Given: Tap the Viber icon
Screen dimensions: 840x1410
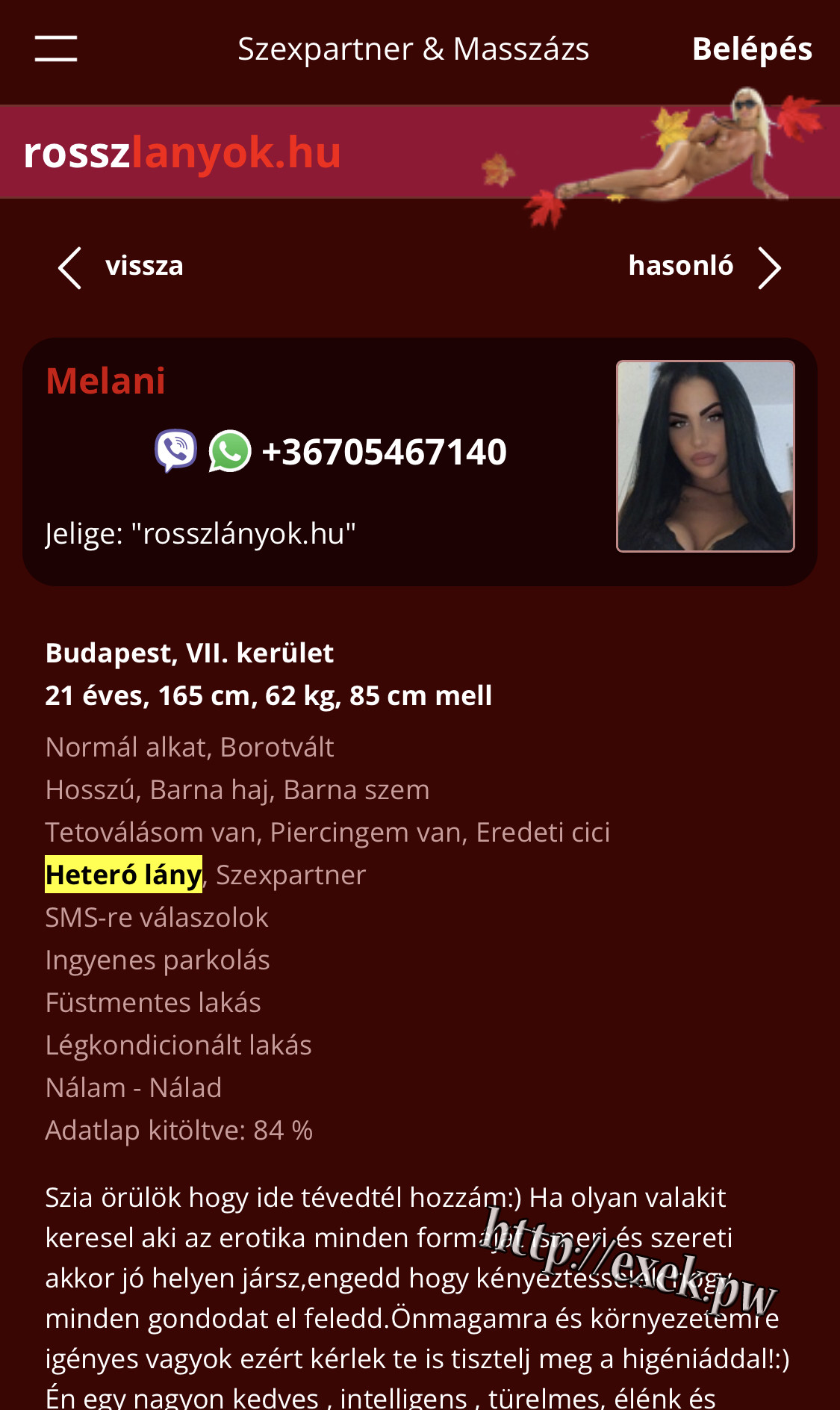Looking at the screenshot, I should (x=175, y=450).
